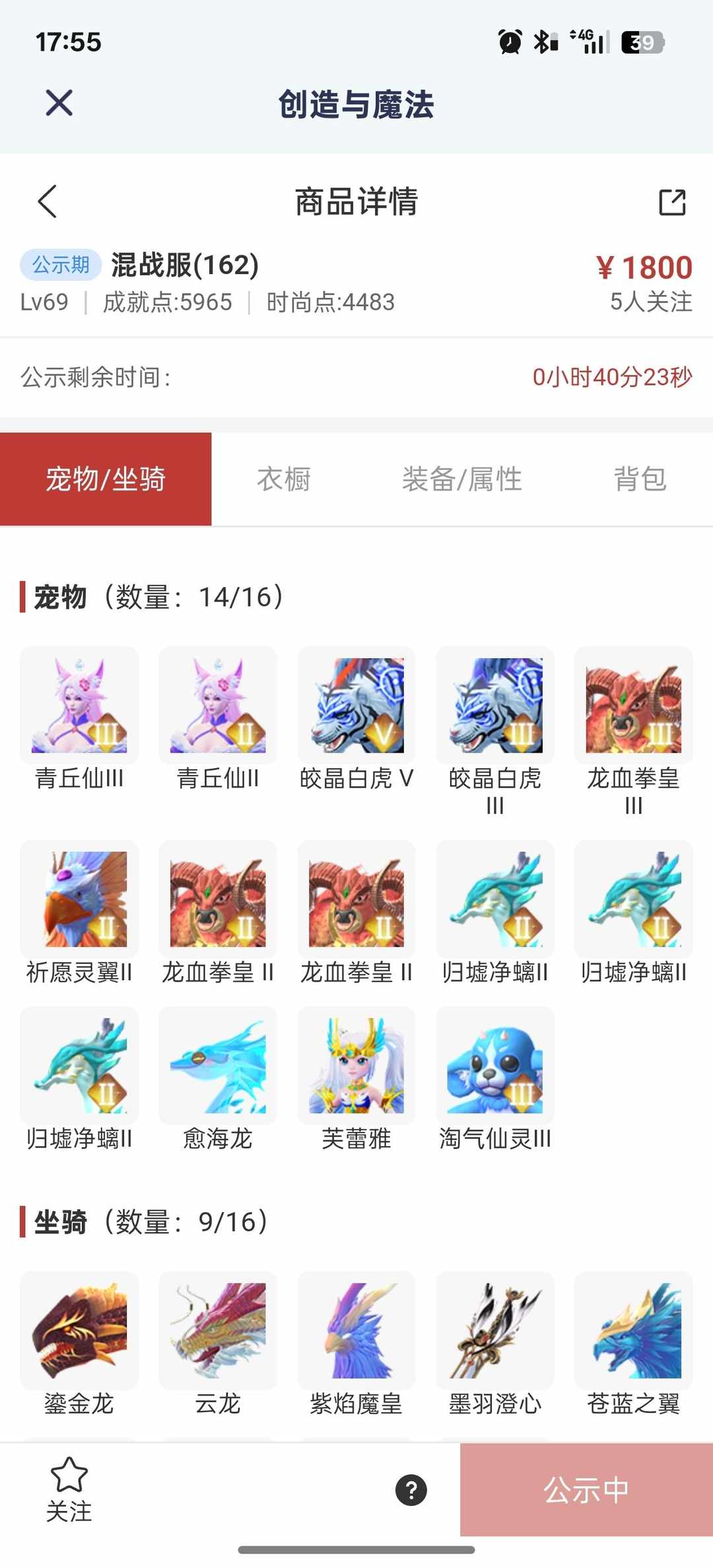Switch to the 衣橱 tab

tap(285, 479)
